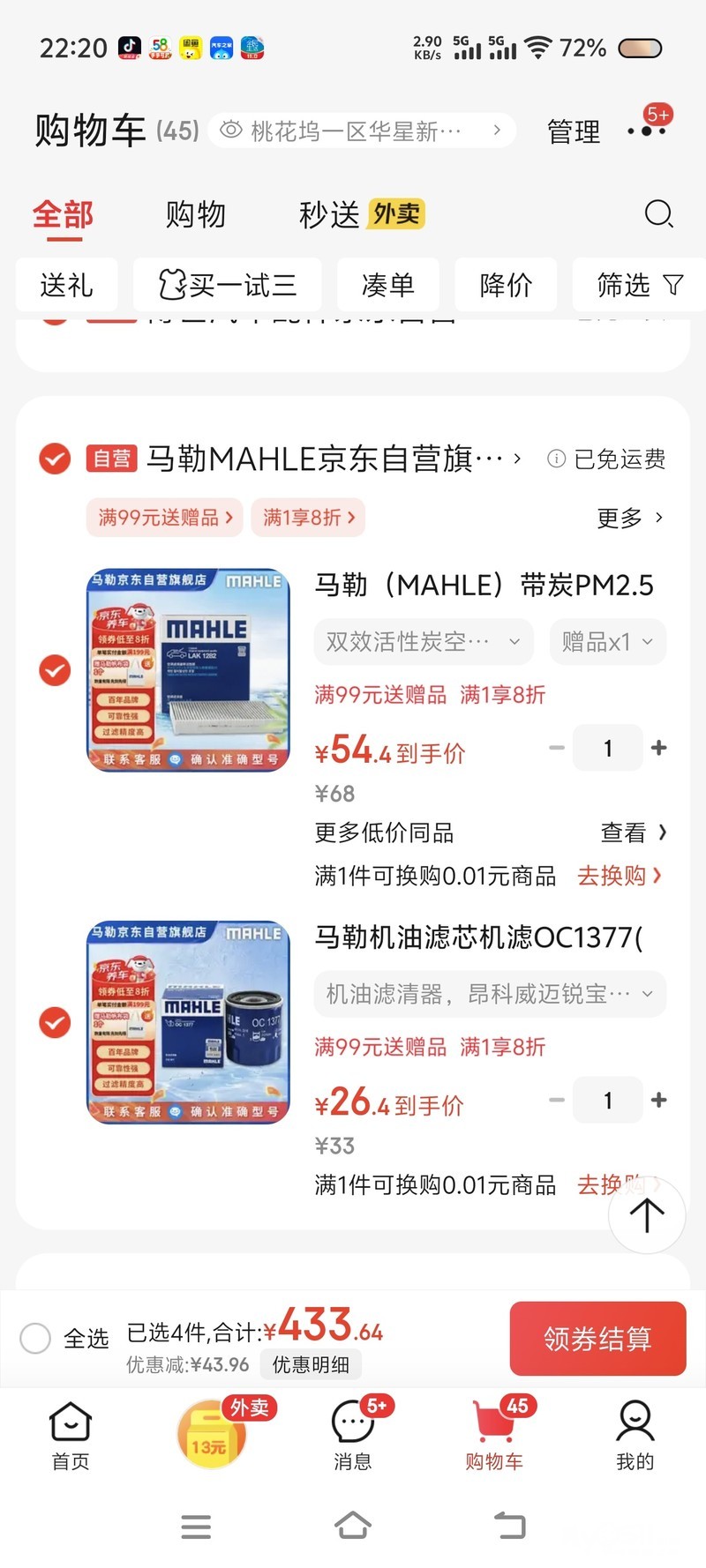Return to top with the up arrow
Viewport: 706px width, 1568px height.
point(647,1215)
